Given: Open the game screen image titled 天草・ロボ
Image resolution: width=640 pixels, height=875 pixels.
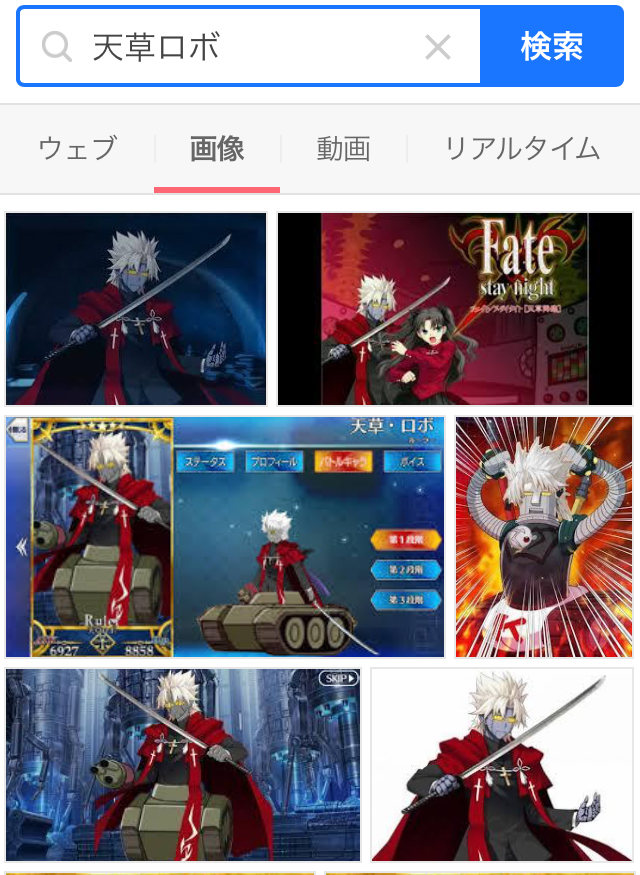Looking at the screenshot, I should point(225,537).
